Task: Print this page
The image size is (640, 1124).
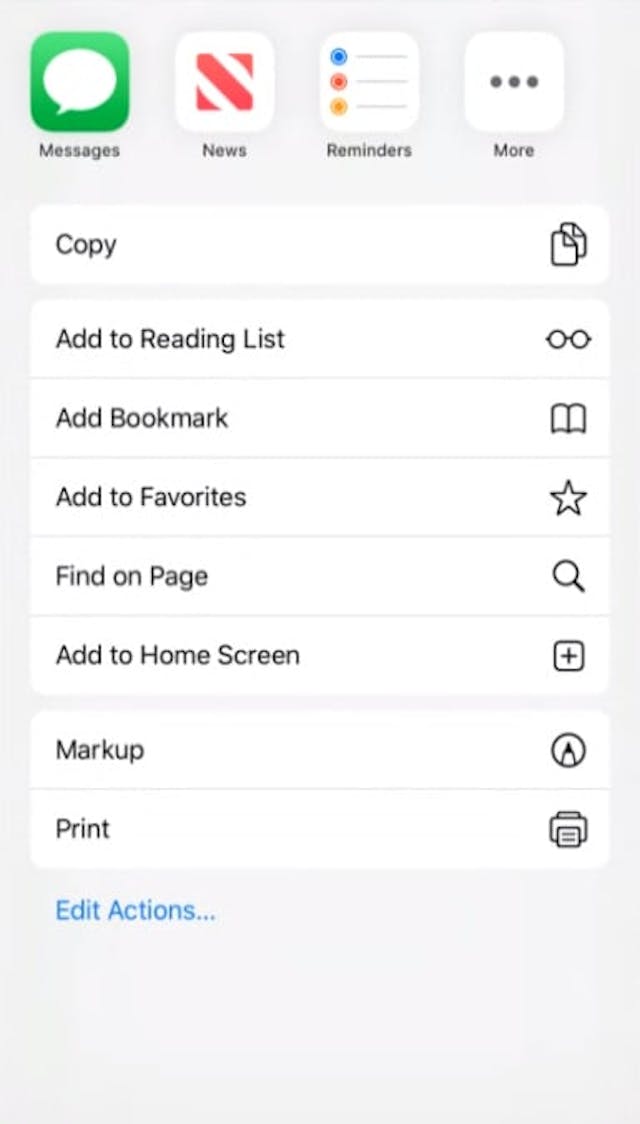Action: pos(319,829)
